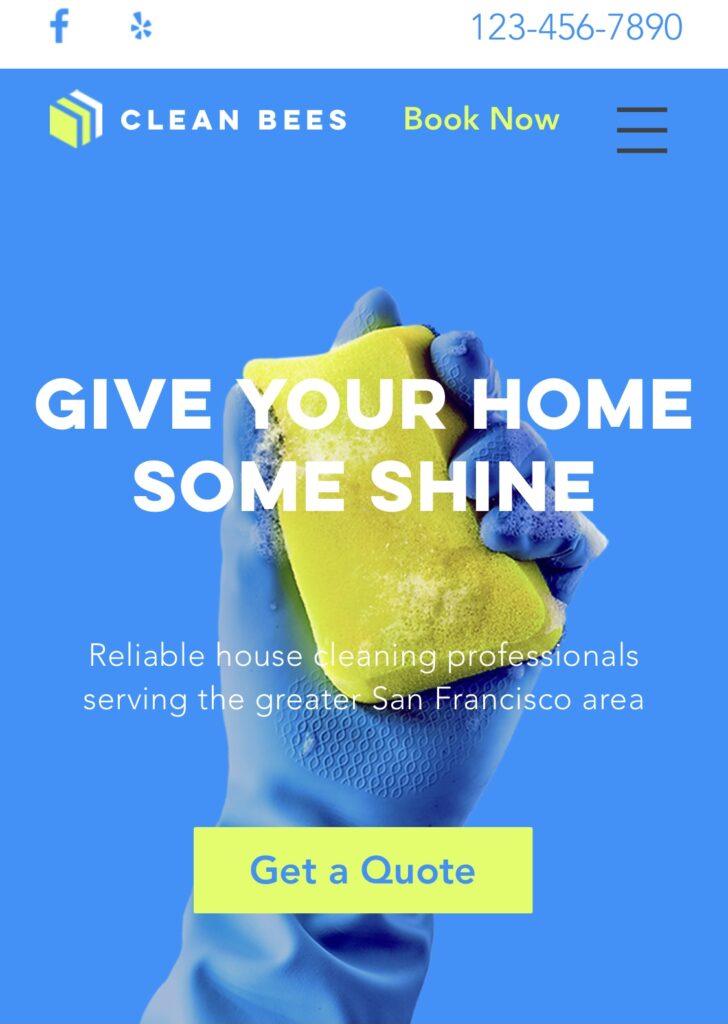Open the hamburger navigation menu
The image size is (728, 1024).
coord(642,129)
